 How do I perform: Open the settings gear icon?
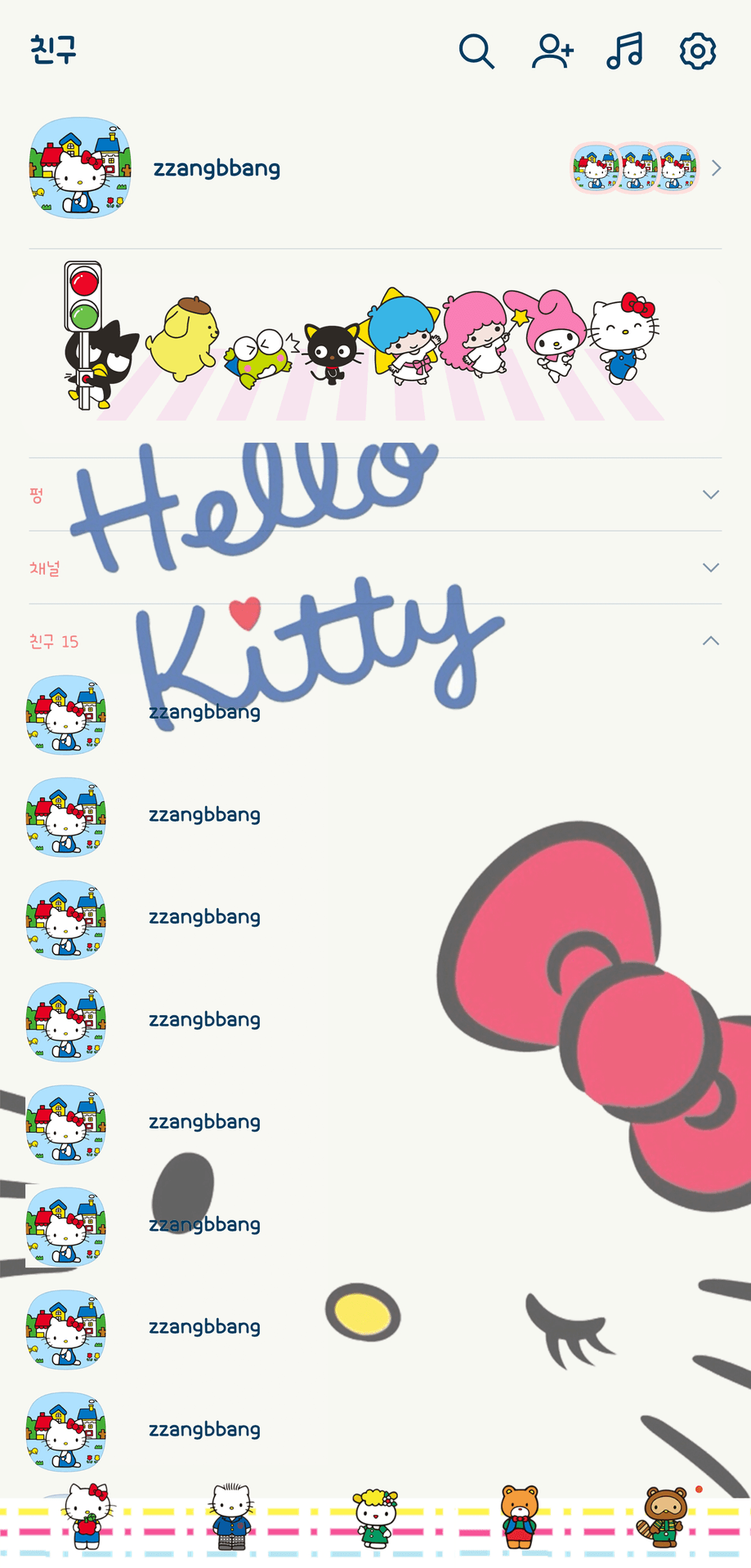pyautogui.click(x=695, y=51)
